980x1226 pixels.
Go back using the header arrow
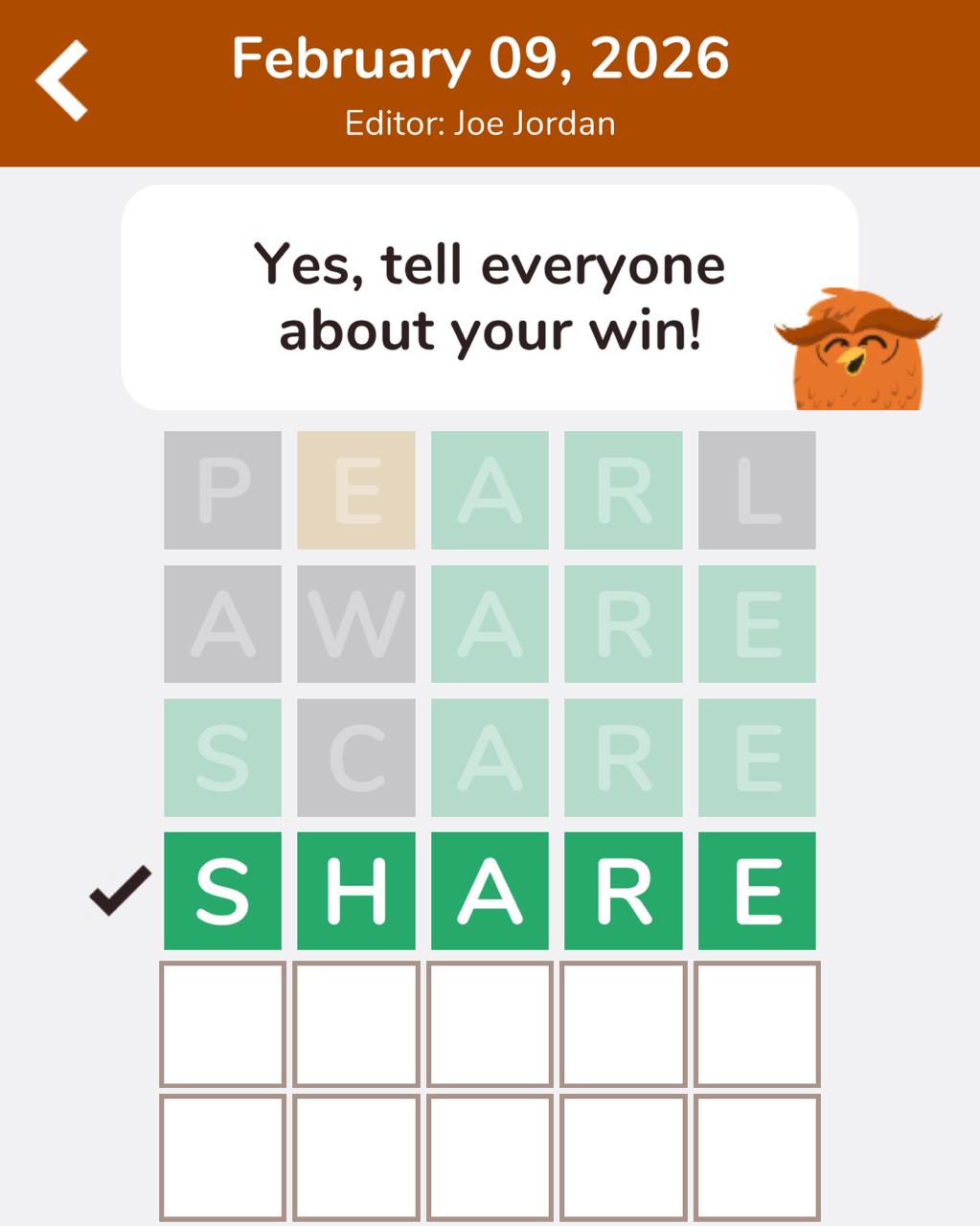pos(62,80)
